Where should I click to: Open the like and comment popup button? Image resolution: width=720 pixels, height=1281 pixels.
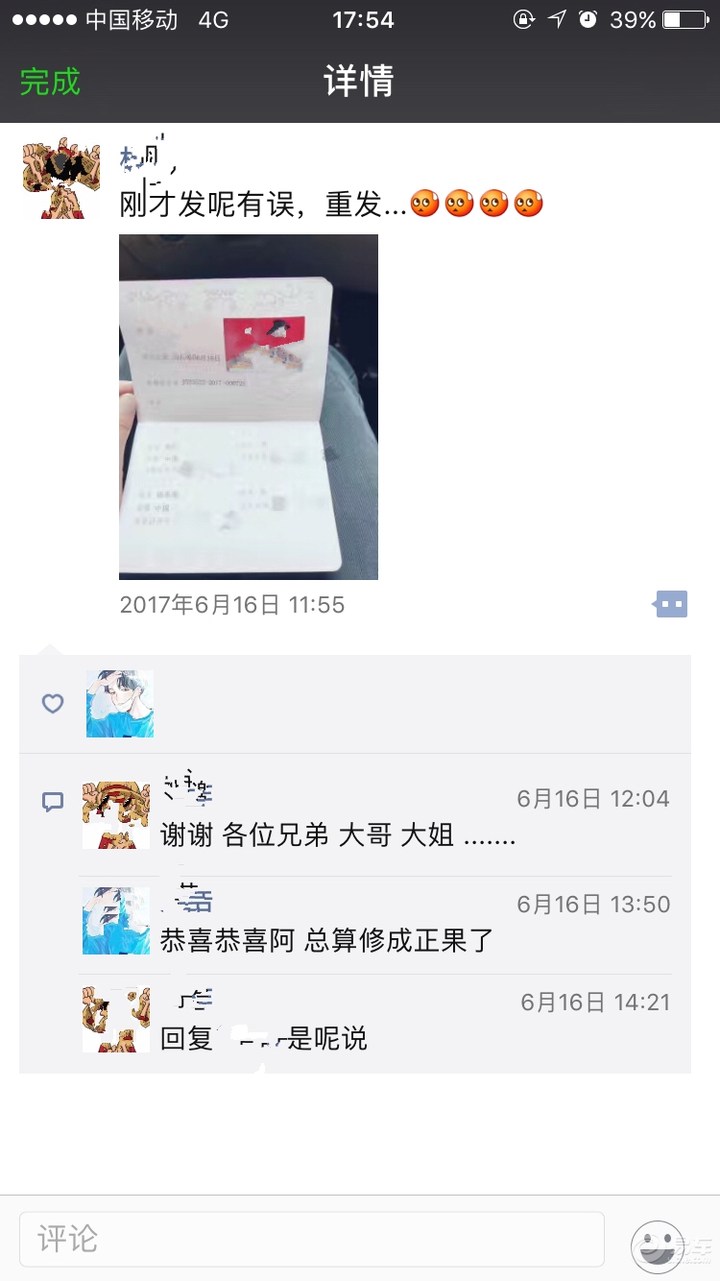[671, 604]
